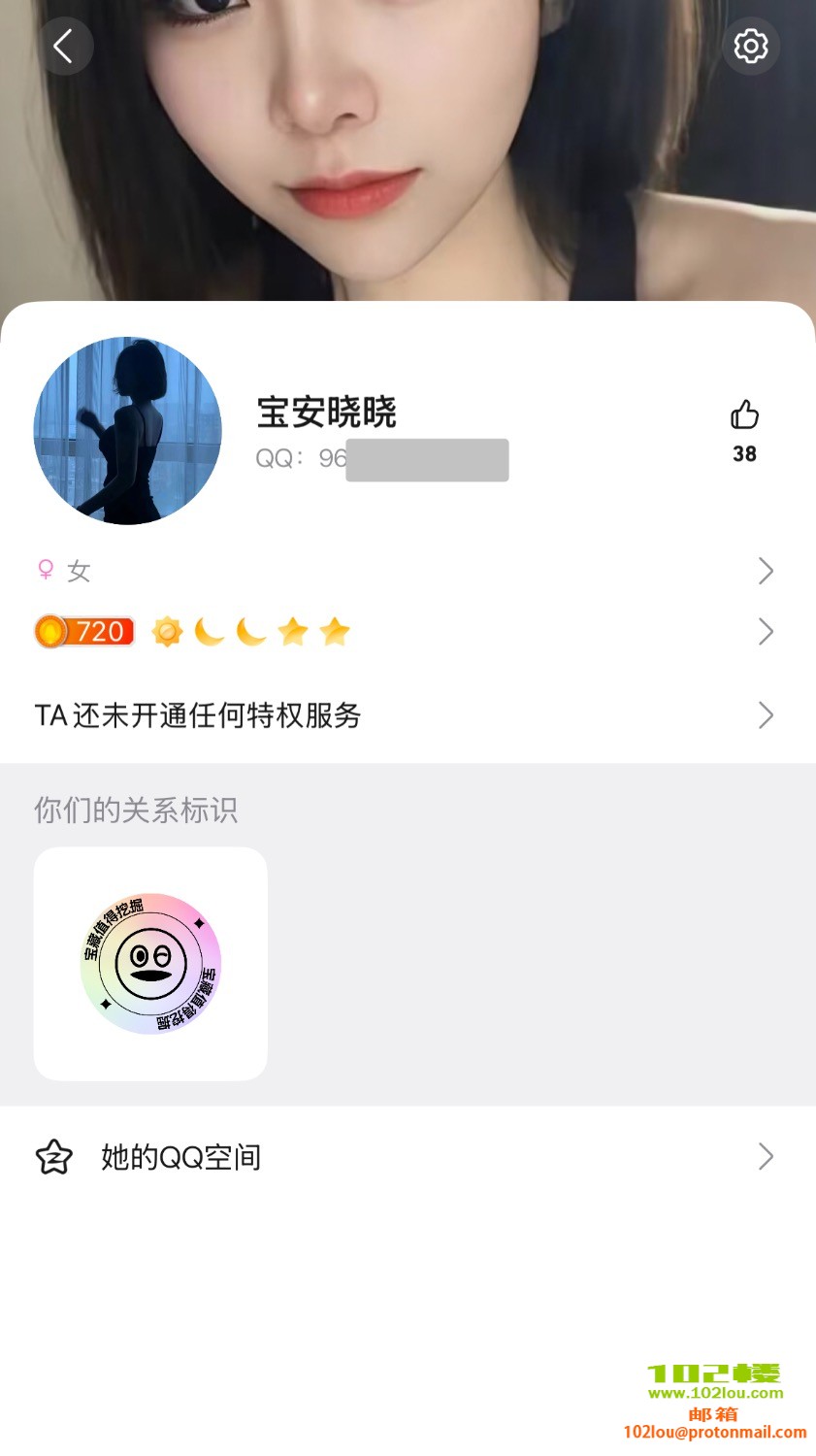
Task: Open the settings gear icon
Action: click(750, 46)
